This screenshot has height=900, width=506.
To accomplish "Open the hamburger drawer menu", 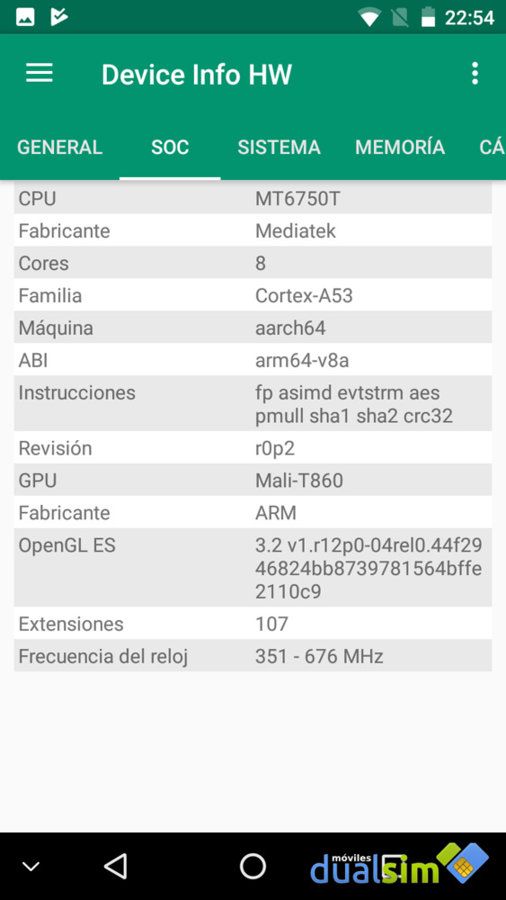I will coord(39,73).
